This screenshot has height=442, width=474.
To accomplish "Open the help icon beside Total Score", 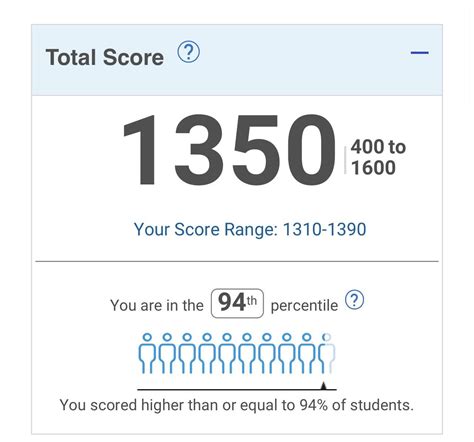I will (x=188, y=52).
